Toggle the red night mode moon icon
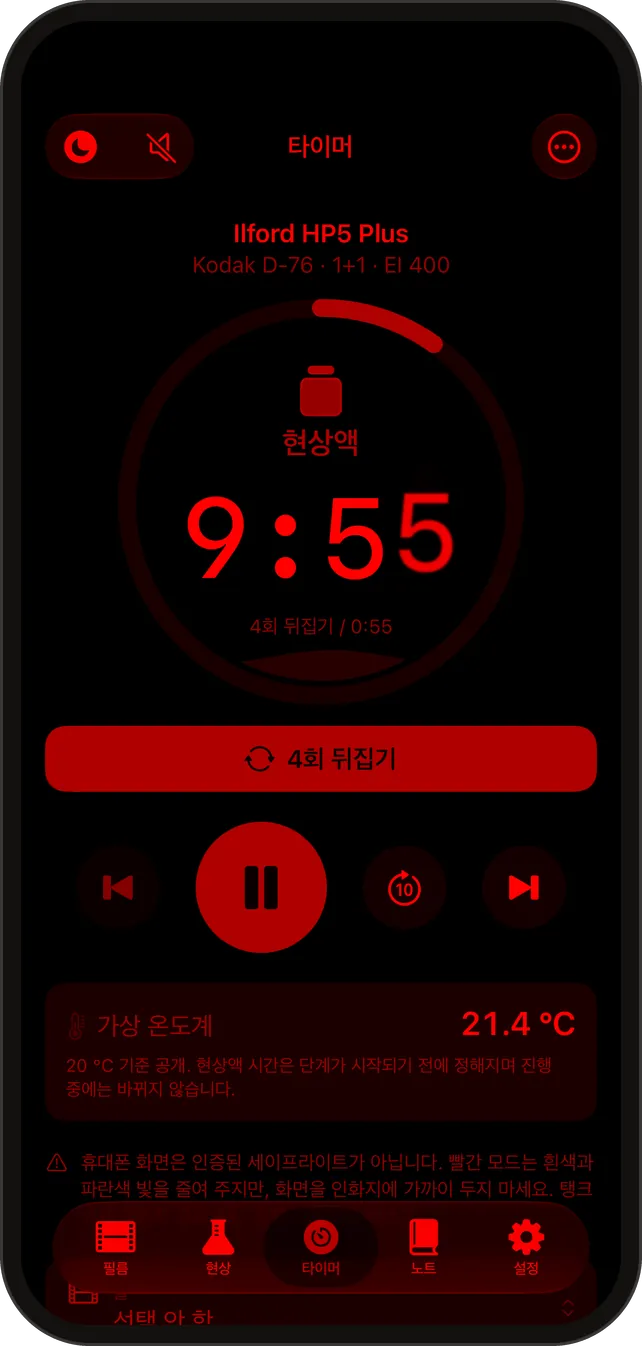Screen dimensions: 642x1346 (x=81, y=148)
